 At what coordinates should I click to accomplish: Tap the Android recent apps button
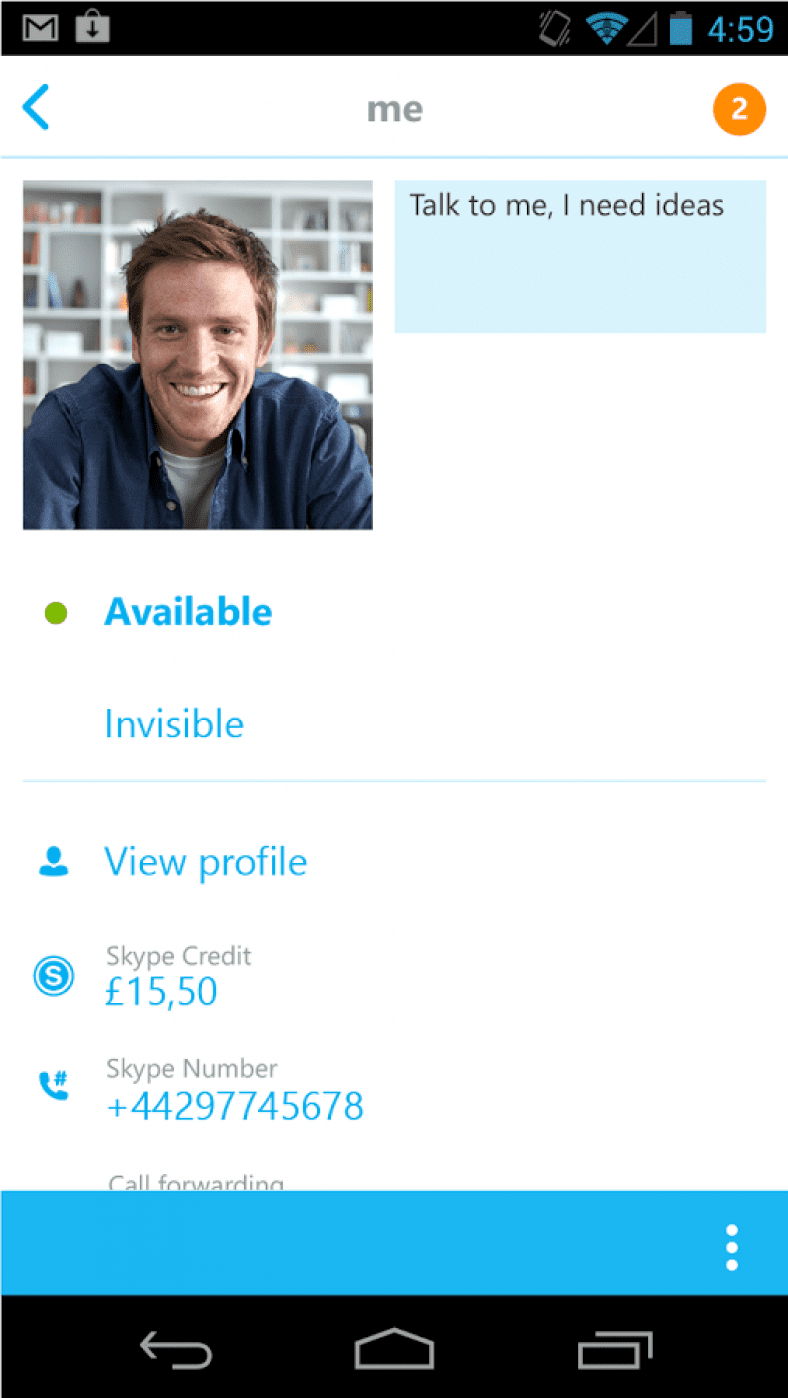coord(613,1349)
